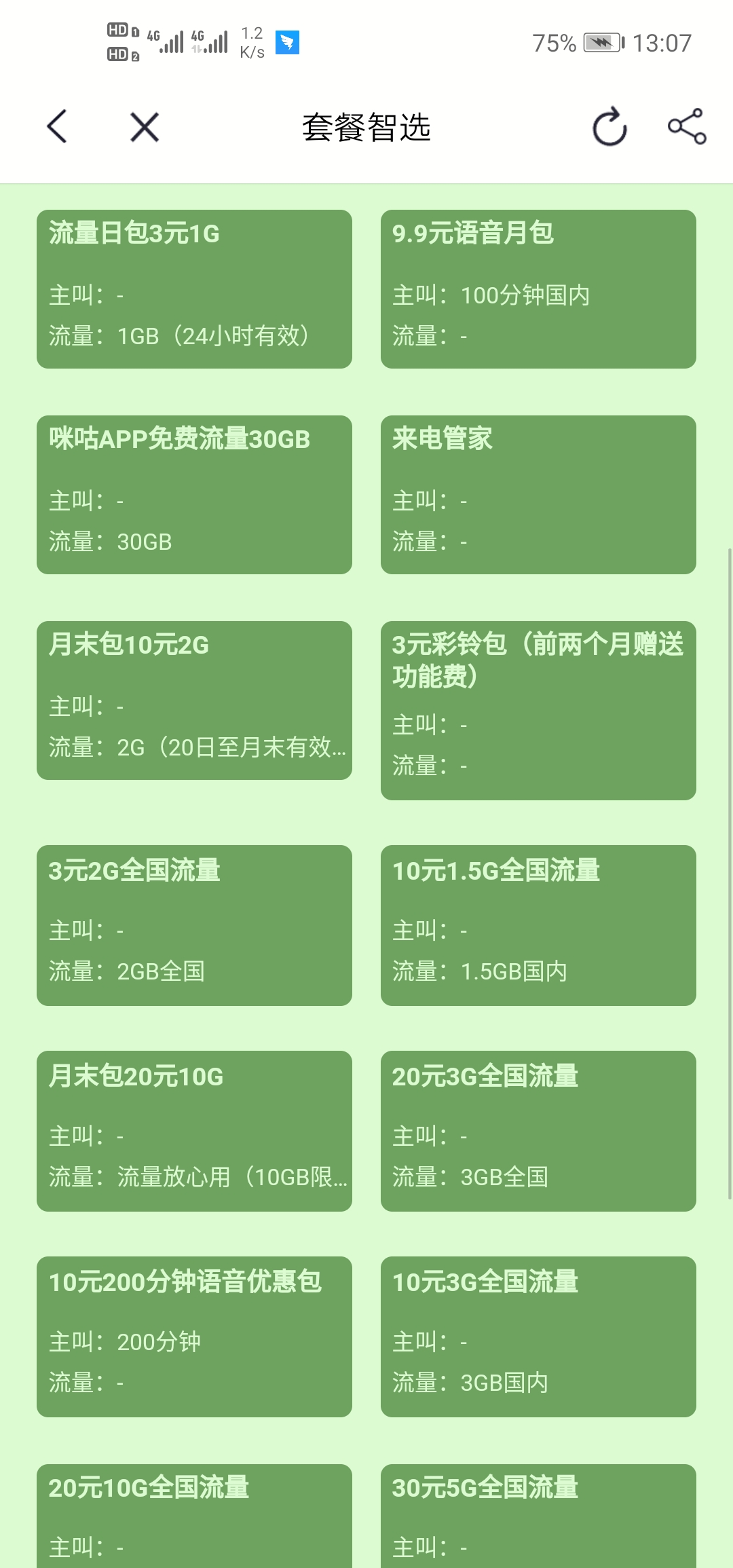Open 咪咕APP免费流量30GB package
Viewport: 733px width, 1568px height.
[194, 495]
